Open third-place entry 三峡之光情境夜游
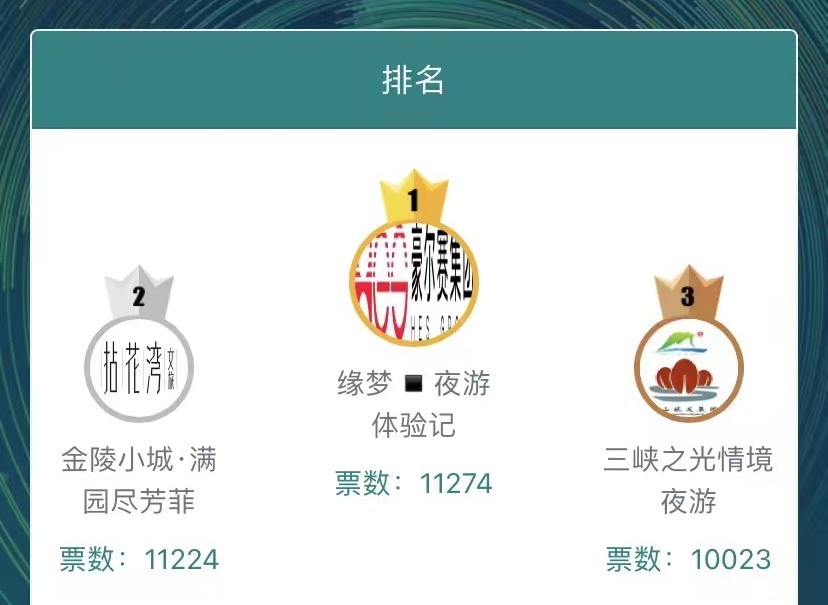The width and height of the screenshot is (828, 605). [688, 370]
